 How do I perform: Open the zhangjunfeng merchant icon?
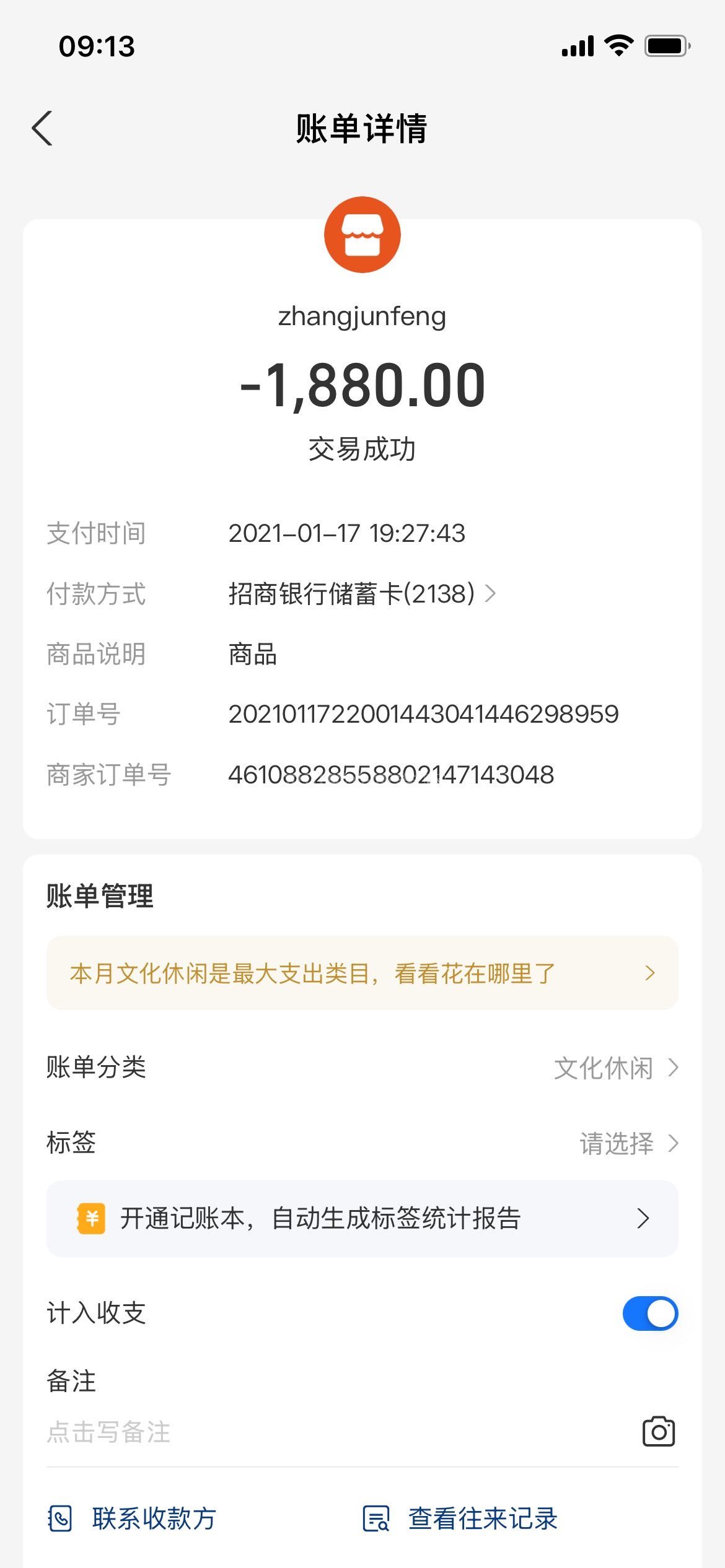[x=362, y=235]
